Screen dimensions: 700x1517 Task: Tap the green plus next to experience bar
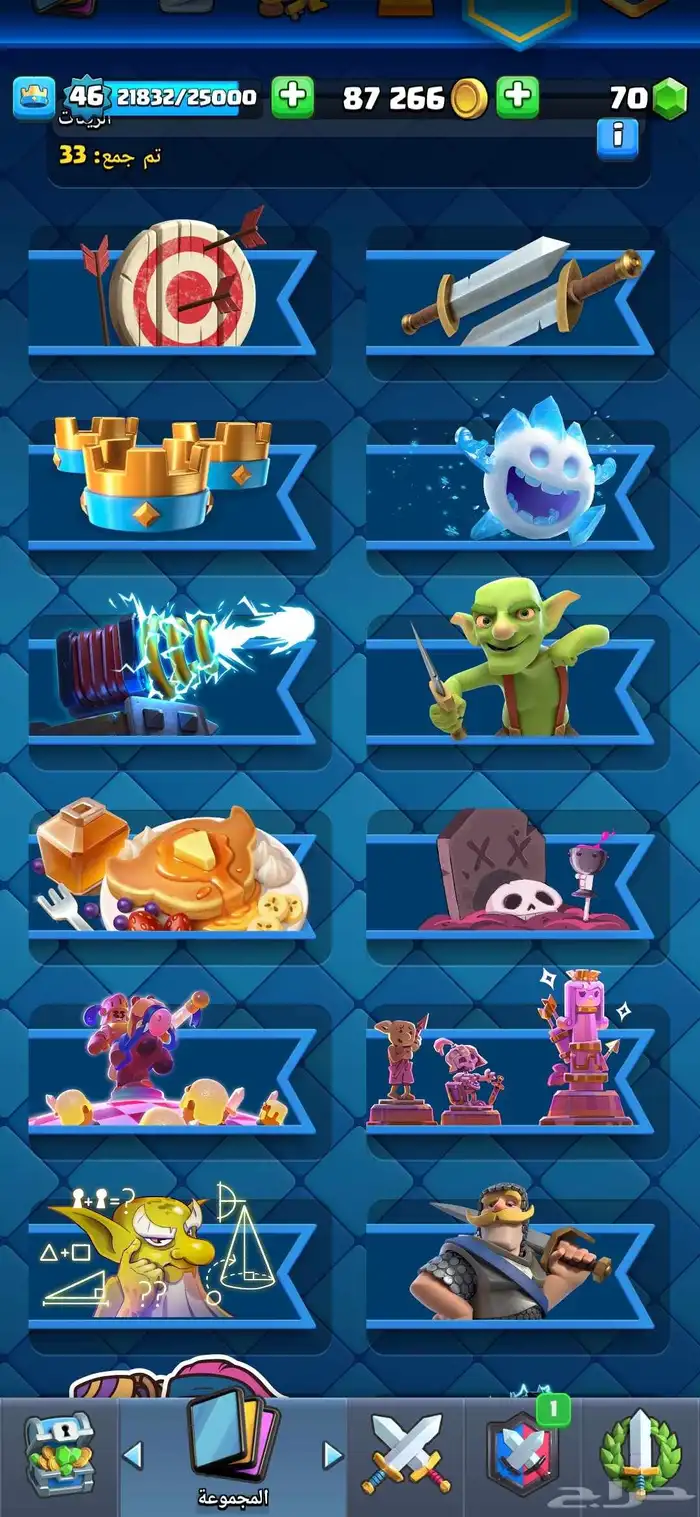293,97
